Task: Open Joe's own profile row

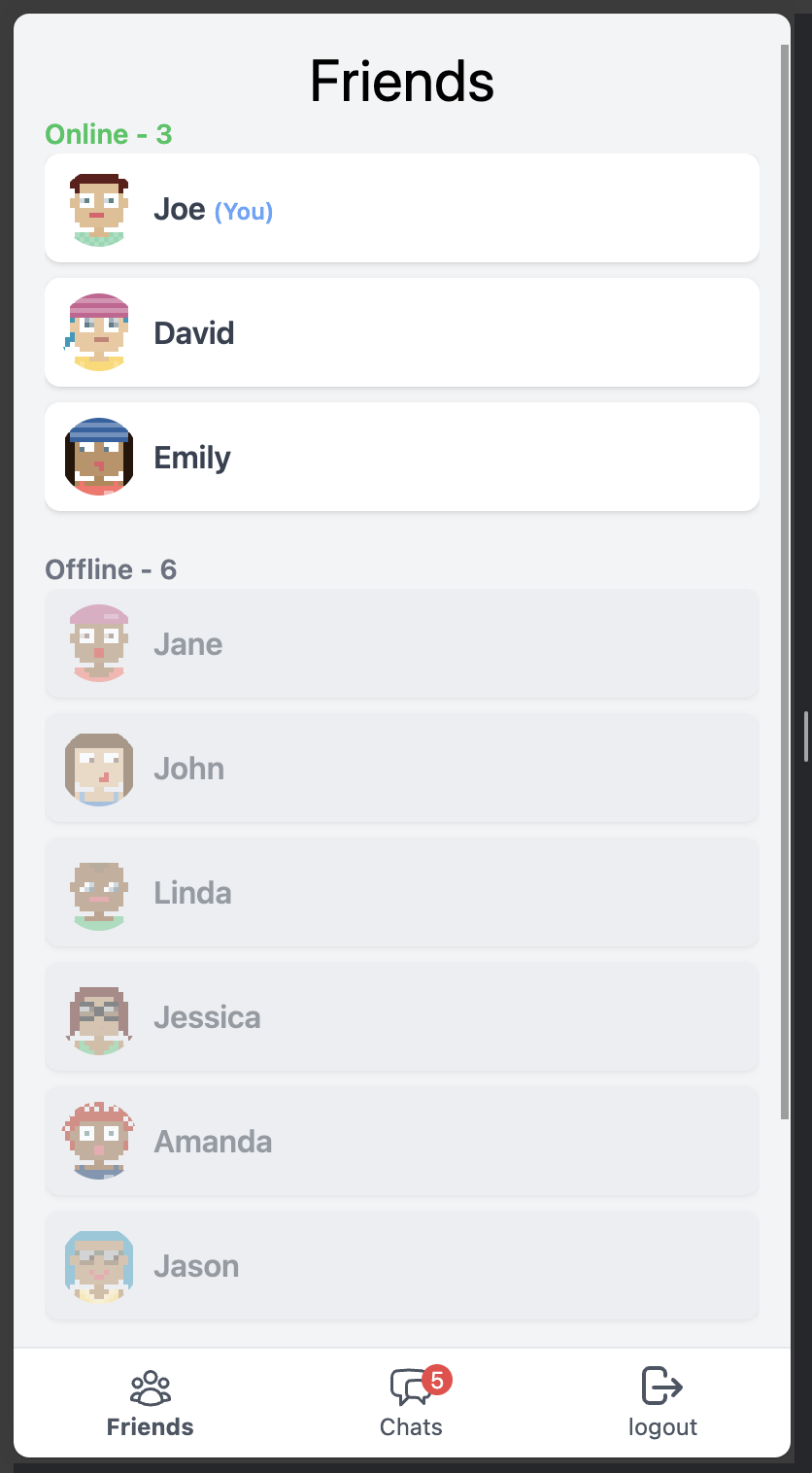Action: tap(401, 209)
